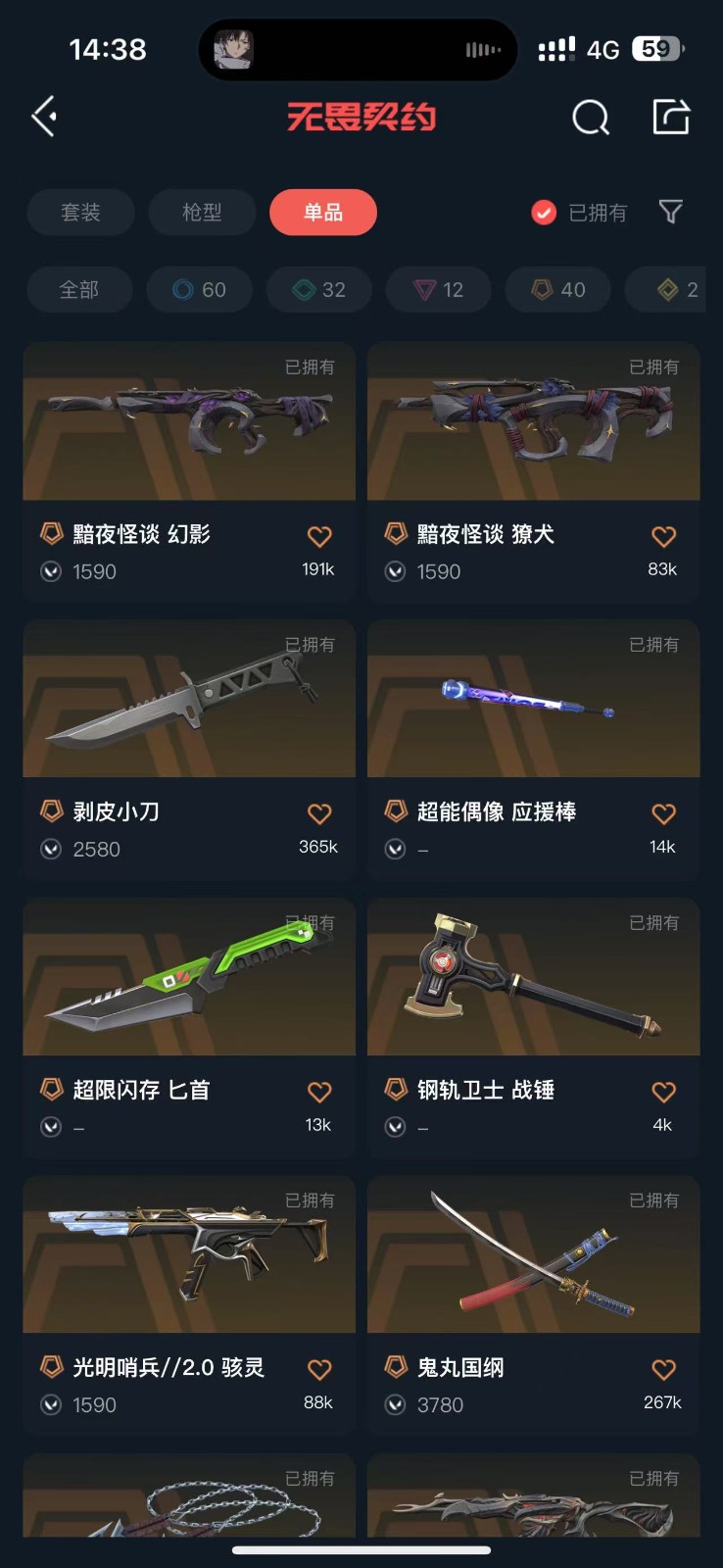
Task: Select the 单品 tab
Action: (323, 213)
